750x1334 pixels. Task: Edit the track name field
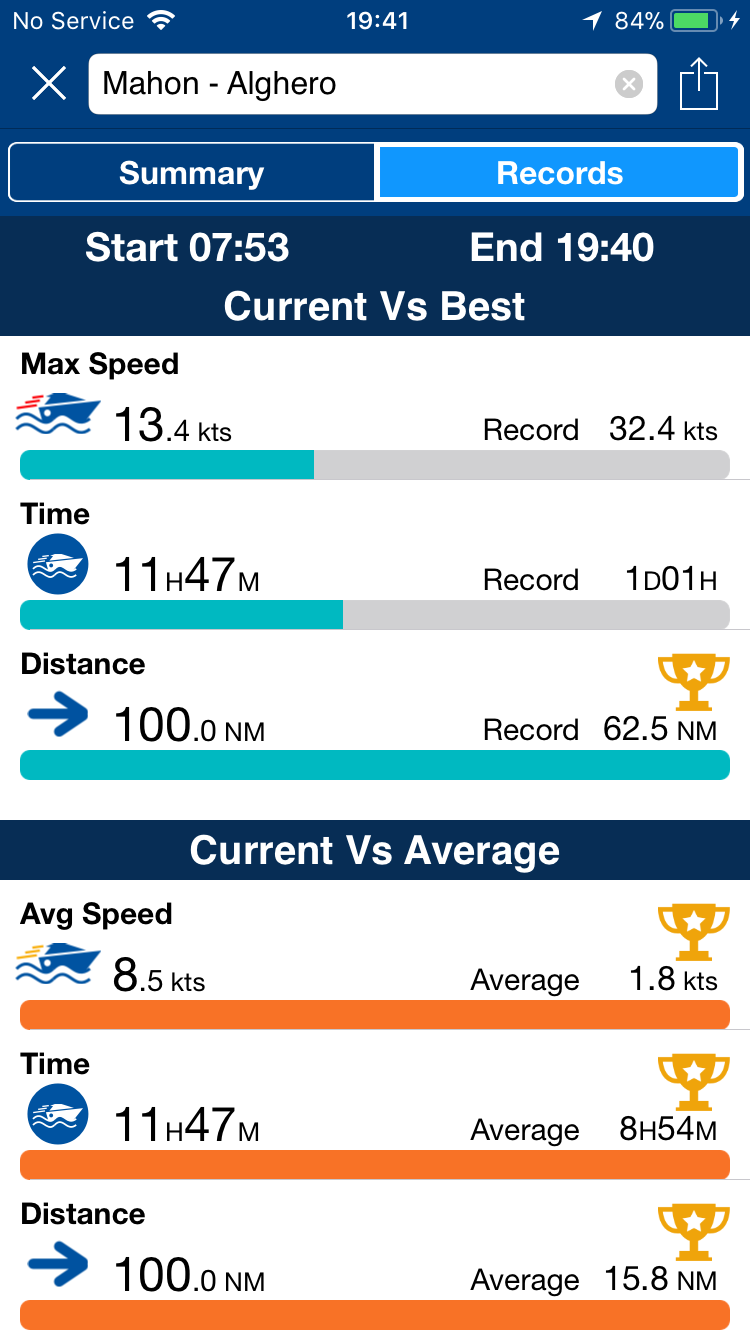(x=350, y=84)
